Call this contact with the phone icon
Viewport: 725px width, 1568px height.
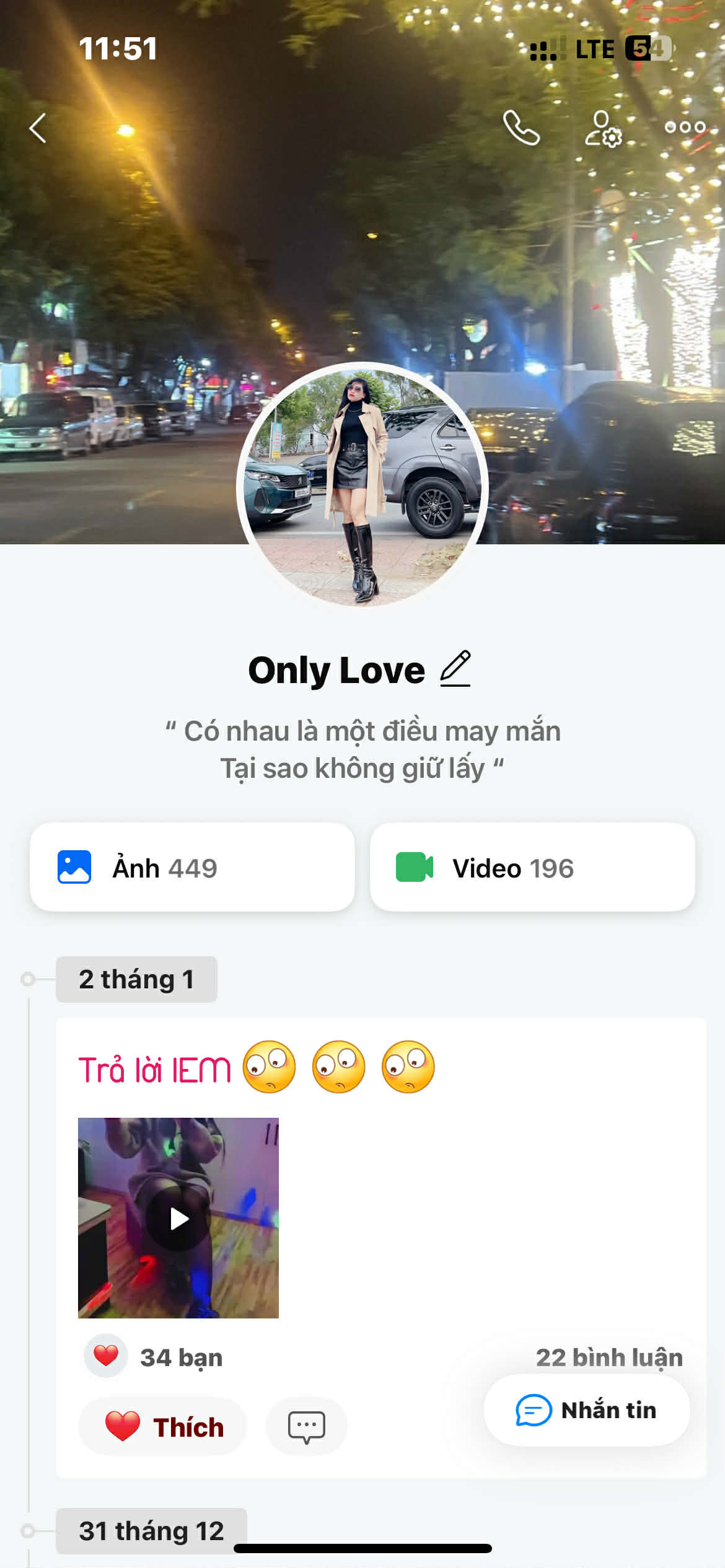521,128
